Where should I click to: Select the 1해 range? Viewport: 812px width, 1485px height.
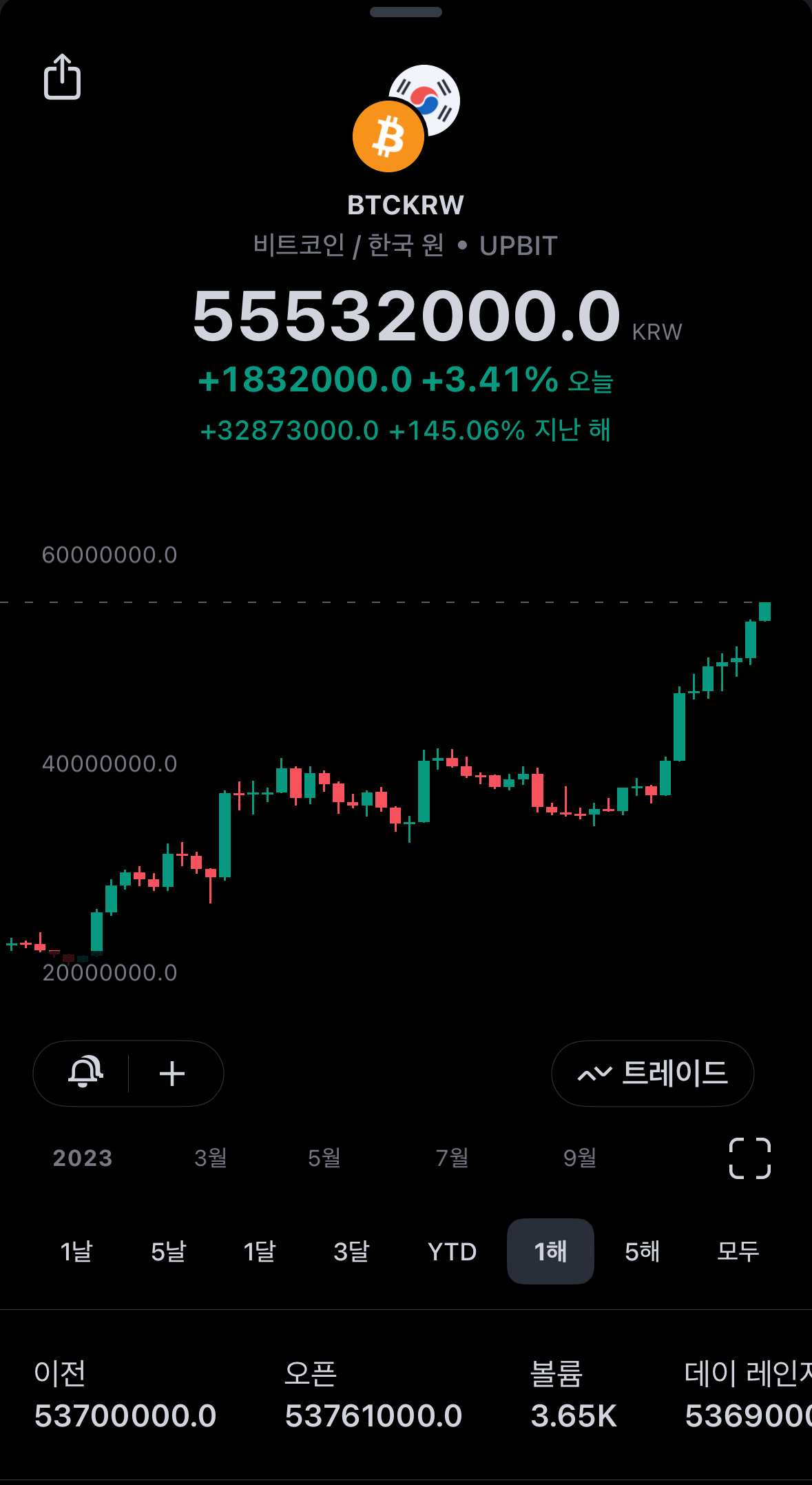click(550, 1251)
